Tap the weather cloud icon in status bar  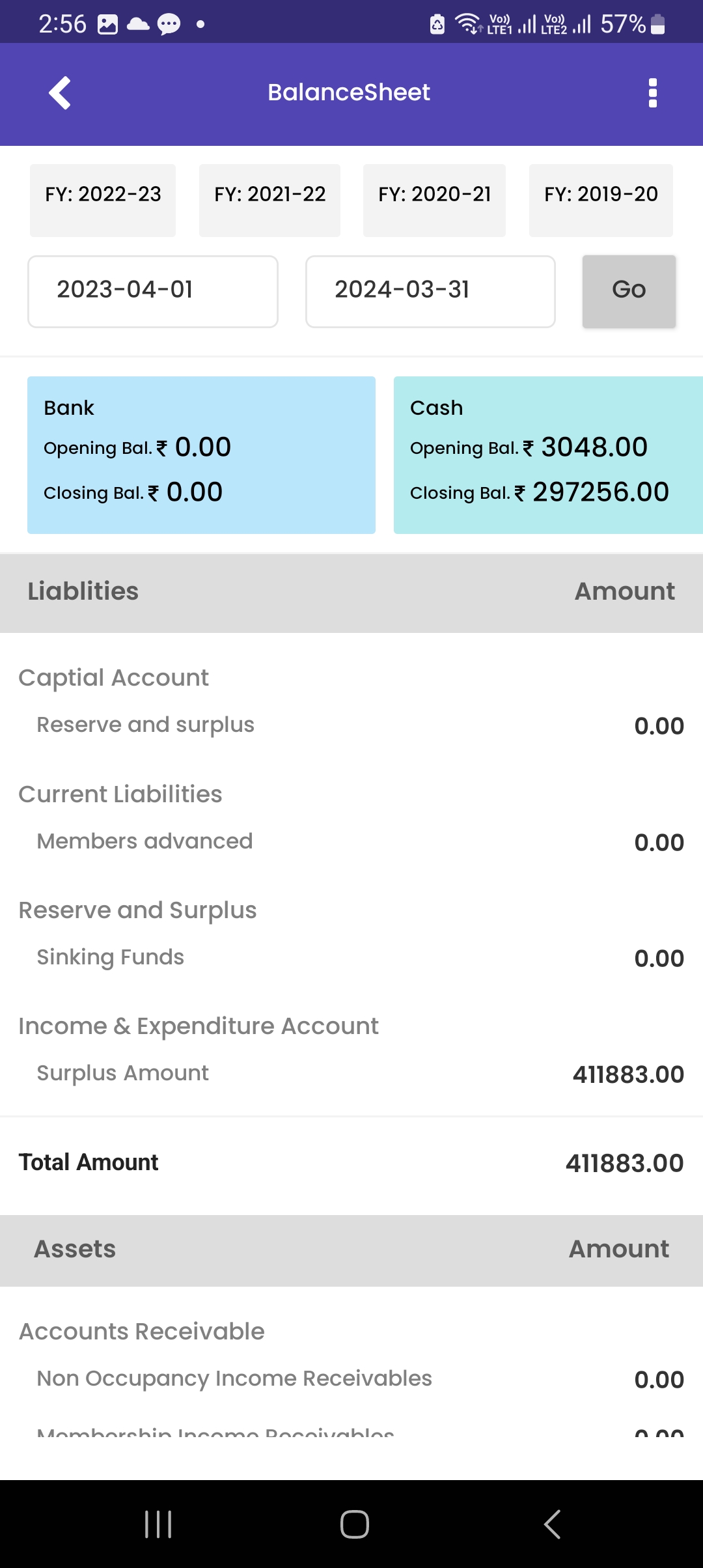tap(138, 23)
